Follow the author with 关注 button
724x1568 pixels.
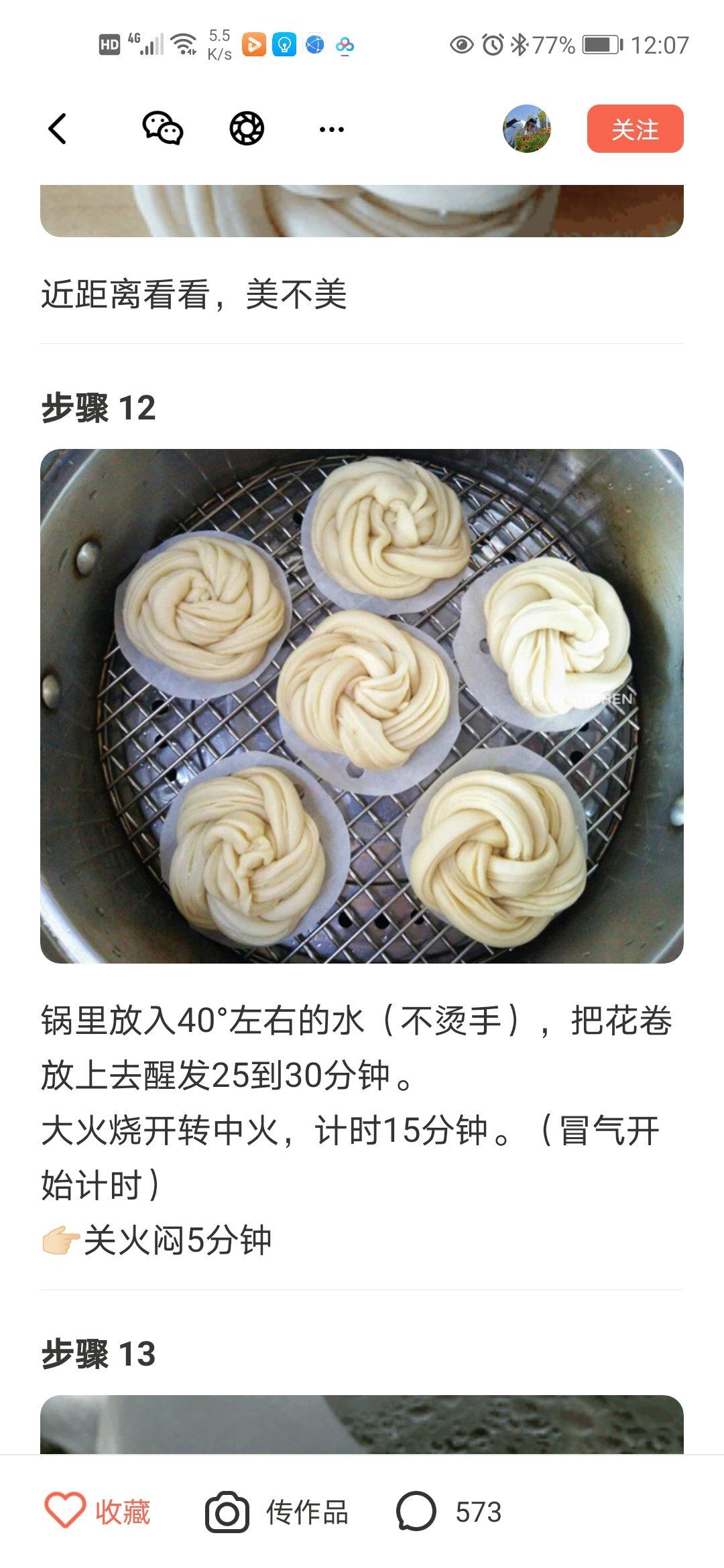coord(635,129)
